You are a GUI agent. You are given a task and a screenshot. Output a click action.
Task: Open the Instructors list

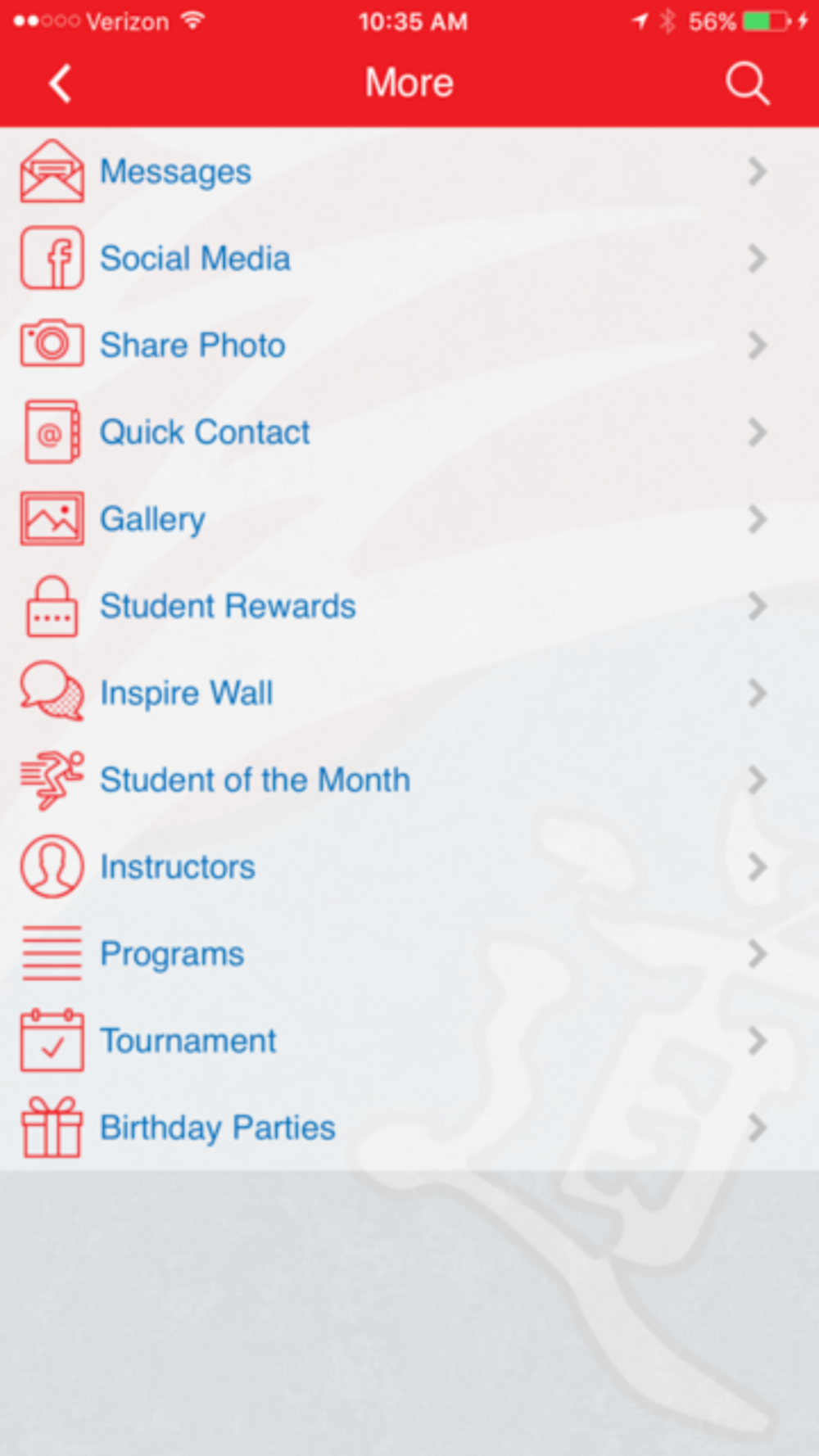click(x=409, y=866)
